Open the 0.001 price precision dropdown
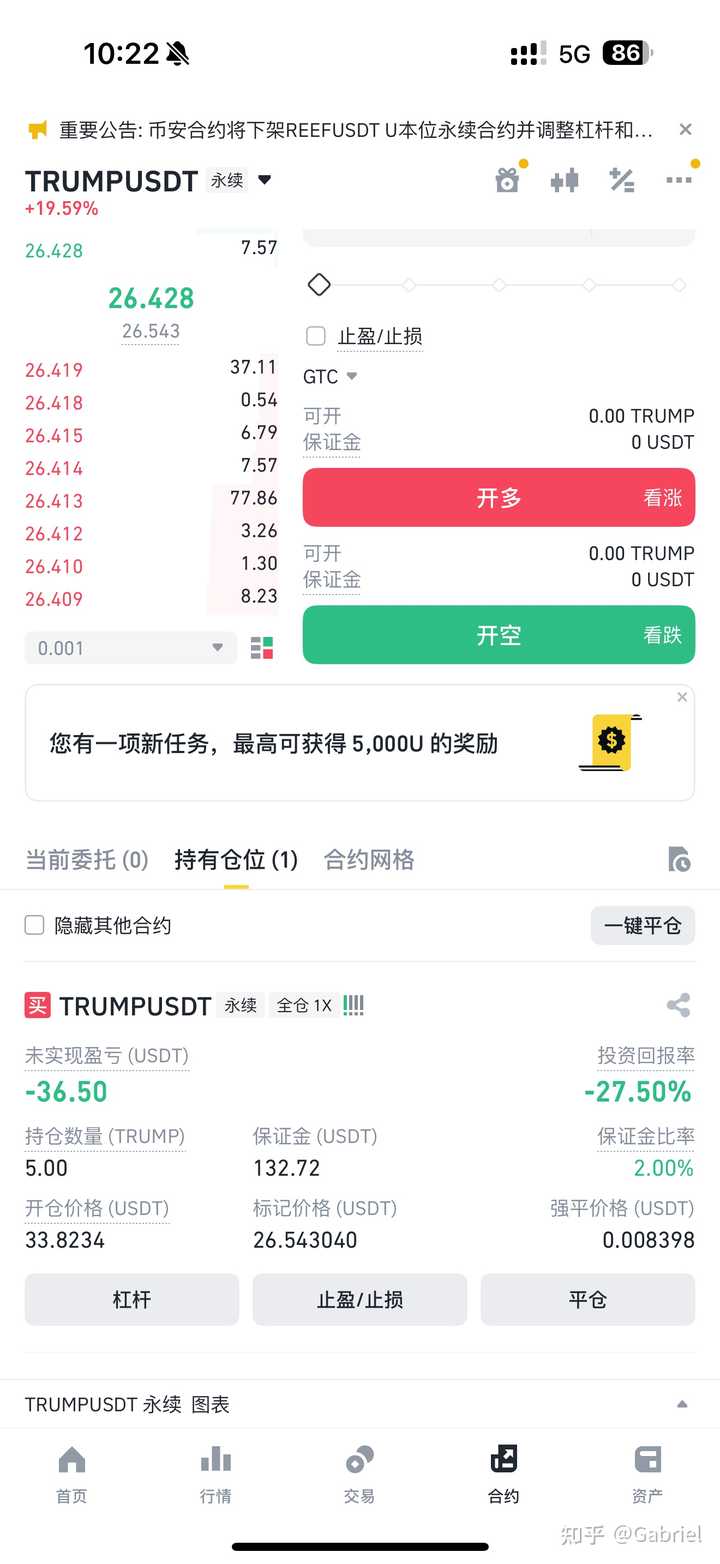This screenshot has width=720, height=1564. 130,648
